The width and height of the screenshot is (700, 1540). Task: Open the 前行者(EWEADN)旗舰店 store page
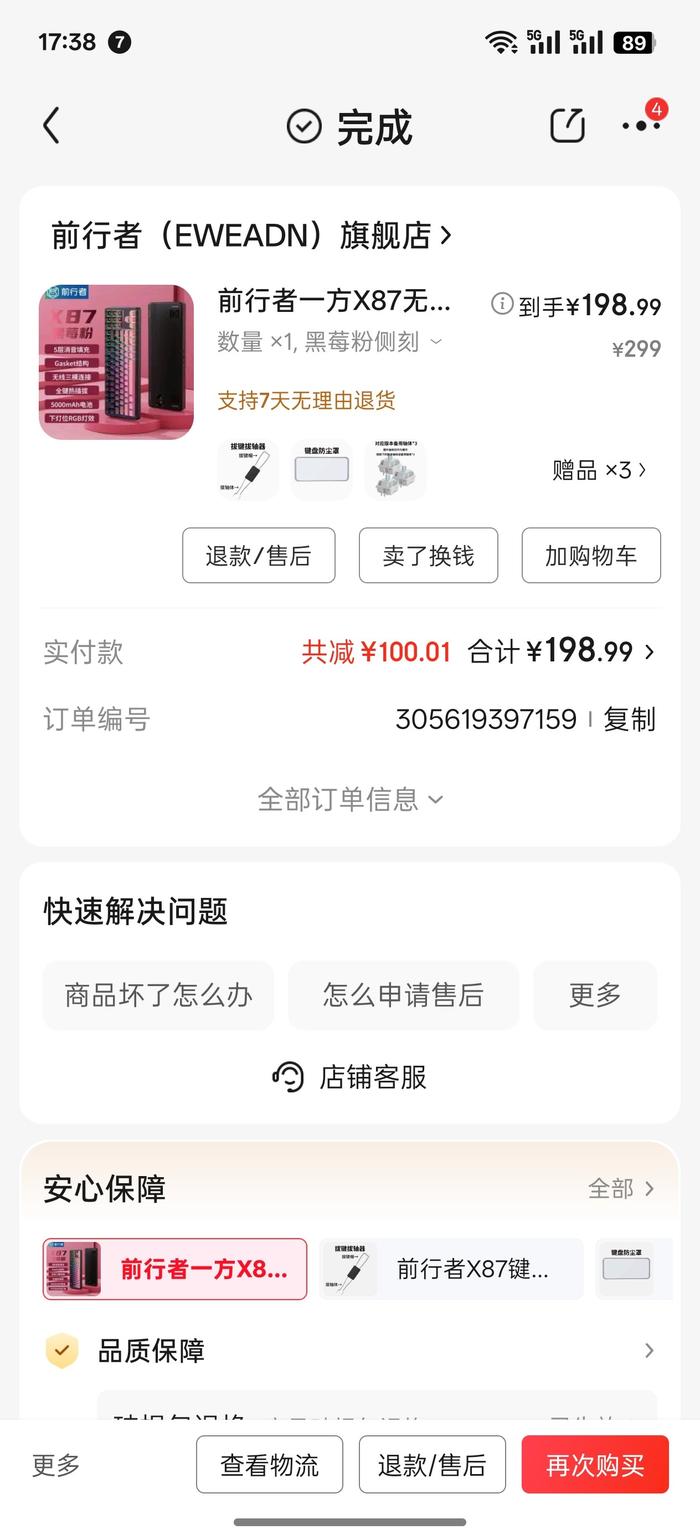coord(252,235)
